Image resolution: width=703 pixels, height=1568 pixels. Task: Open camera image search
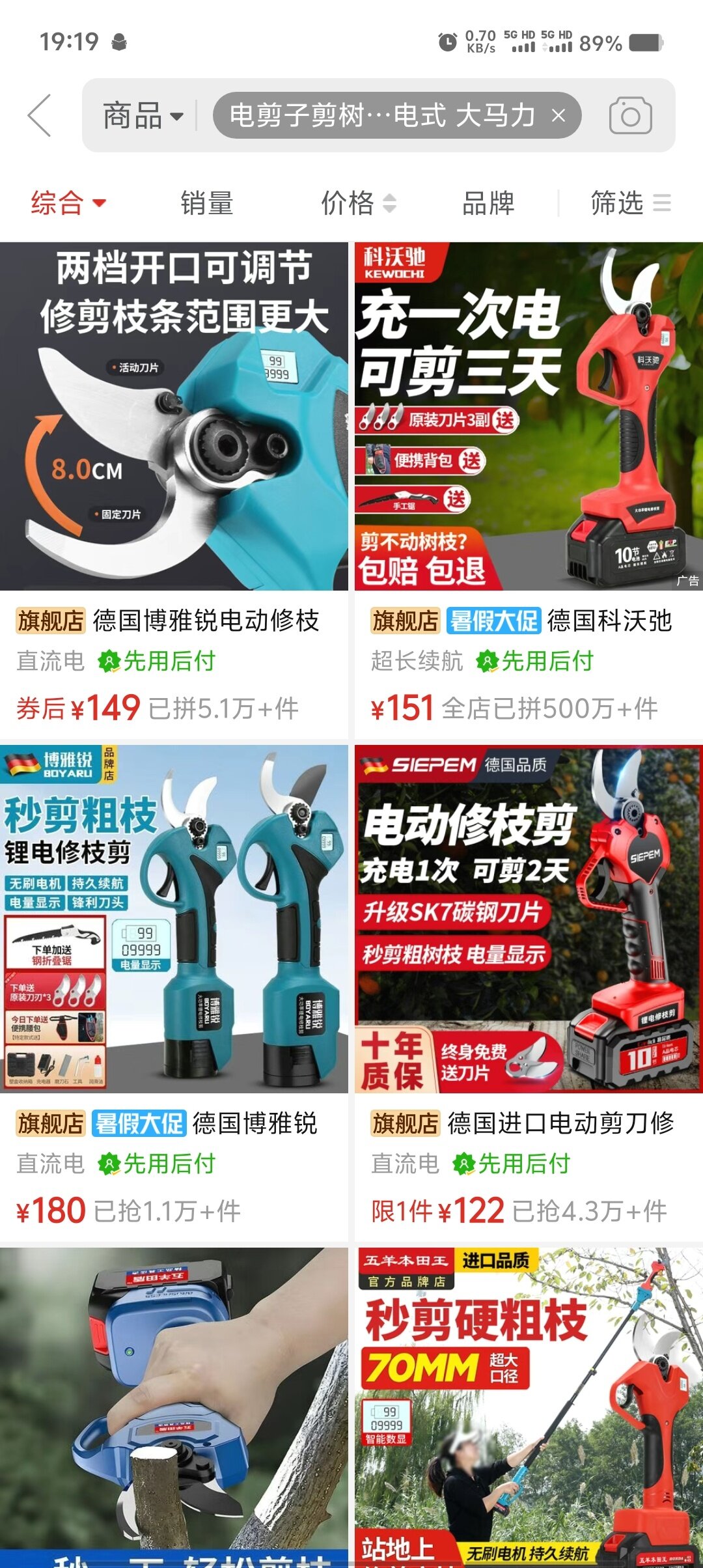[x=629, y=116]
